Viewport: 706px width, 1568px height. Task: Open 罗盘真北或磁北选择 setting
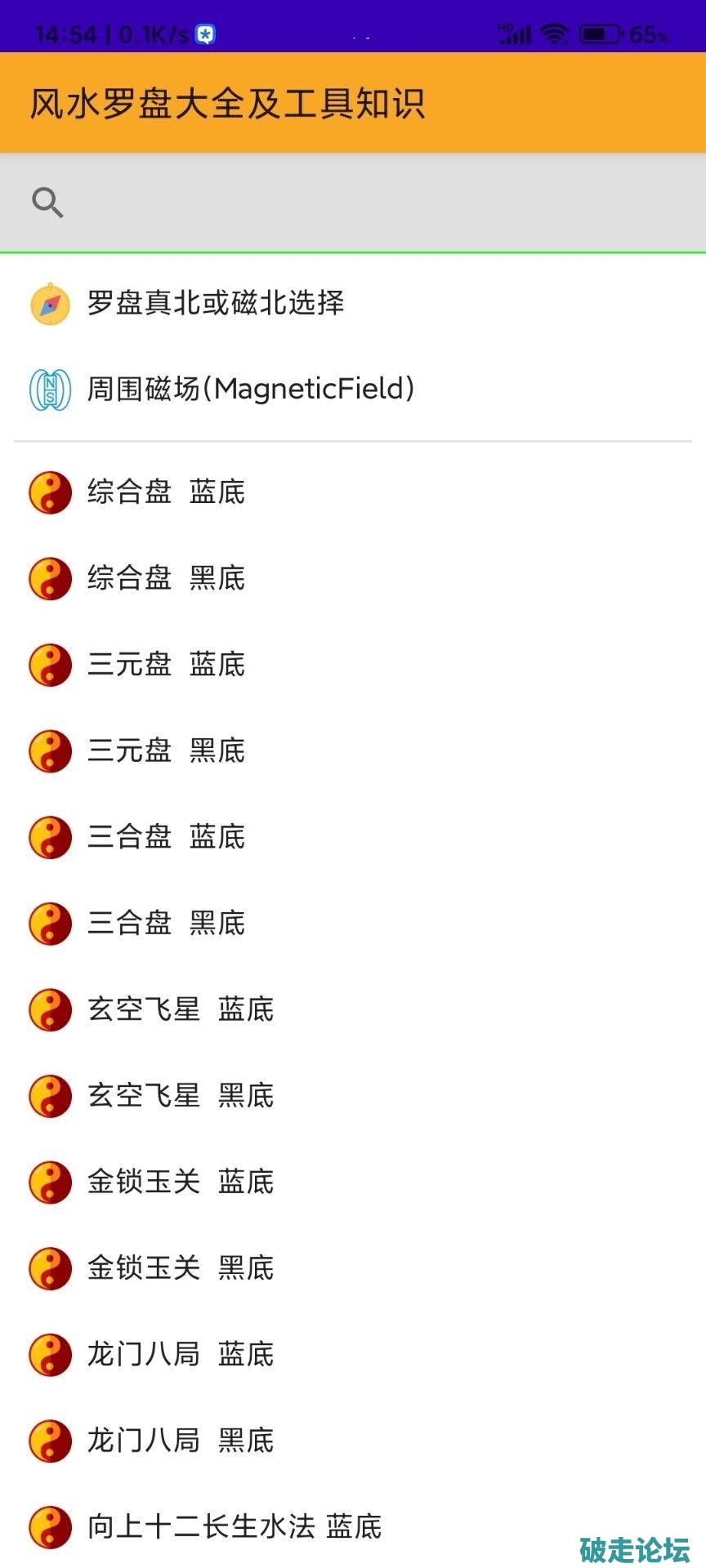point(216,303)
